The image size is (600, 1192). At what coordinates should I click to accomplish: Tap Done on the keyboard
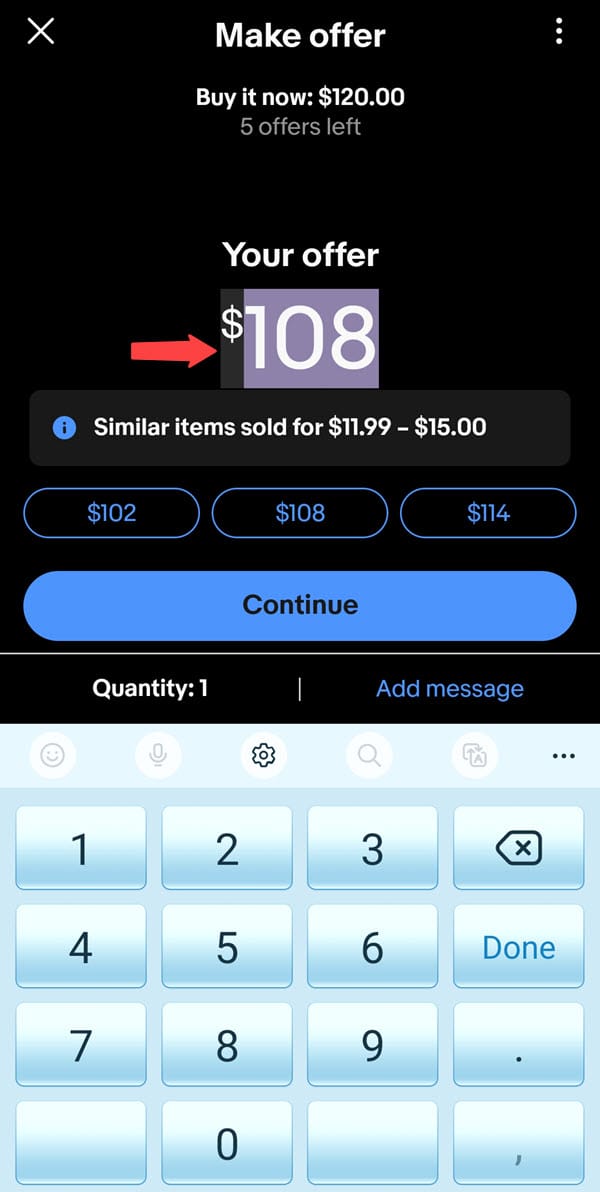(518, 947)
